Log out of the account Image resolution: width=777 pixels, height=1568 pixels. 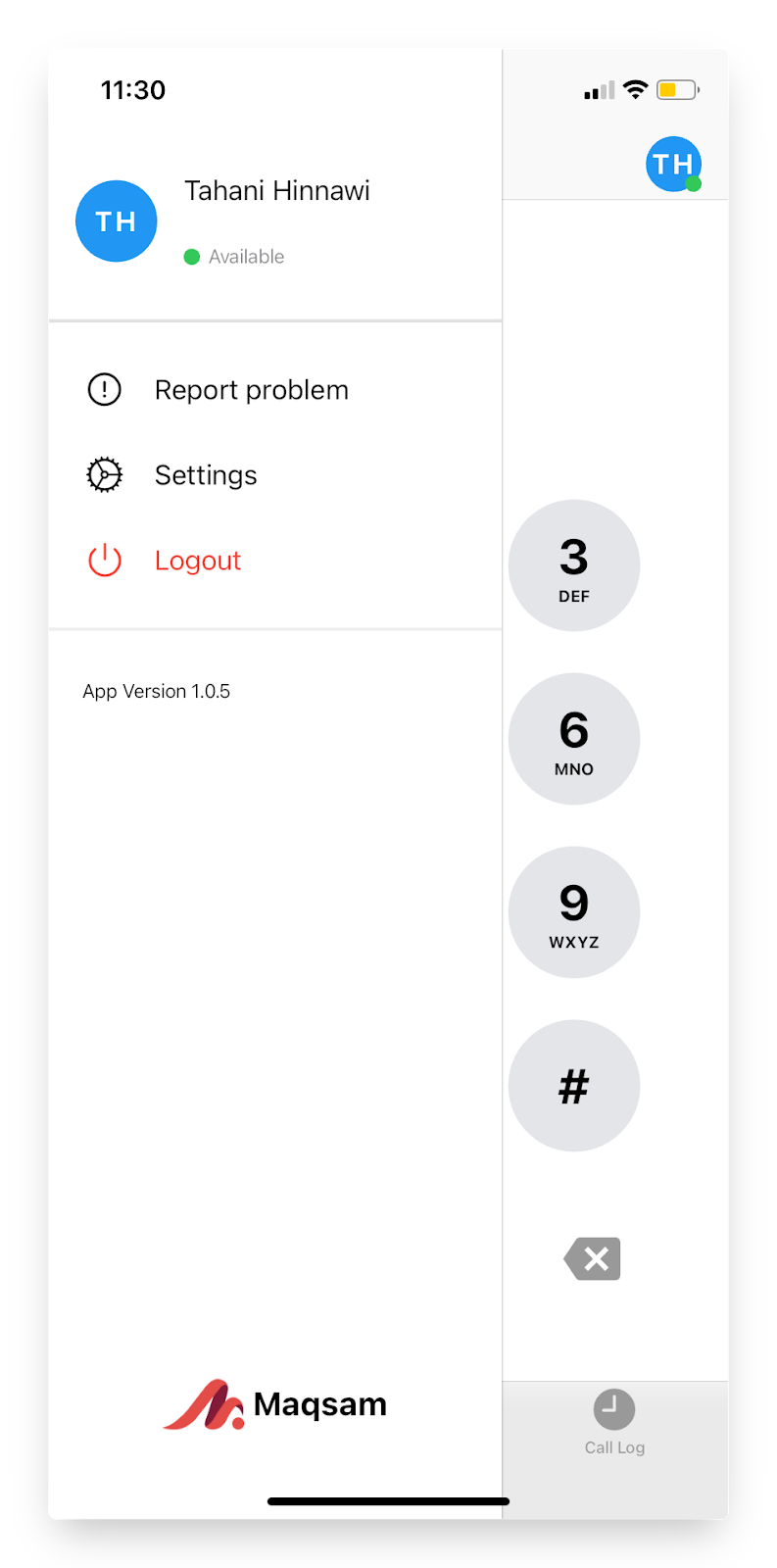pos(274,561)
